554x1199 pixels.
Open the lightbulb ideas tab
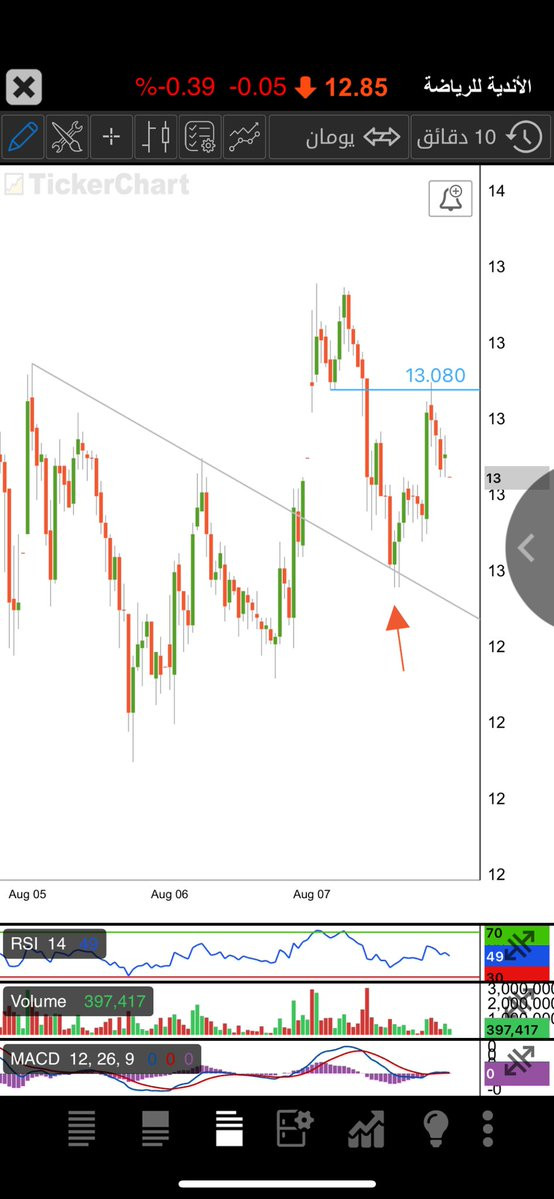(435, 1128)
